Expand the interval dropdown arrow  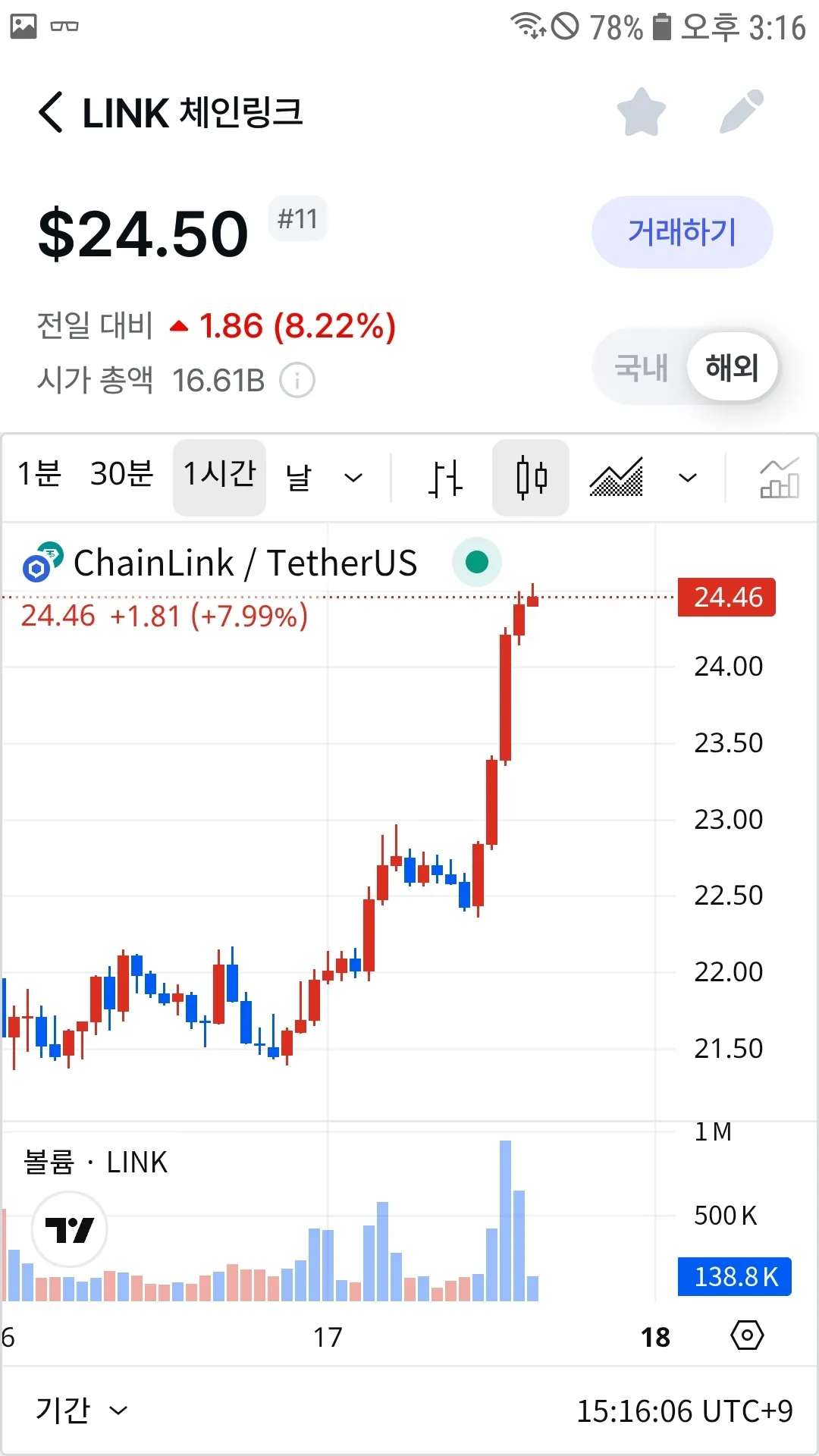coord(353,478)
